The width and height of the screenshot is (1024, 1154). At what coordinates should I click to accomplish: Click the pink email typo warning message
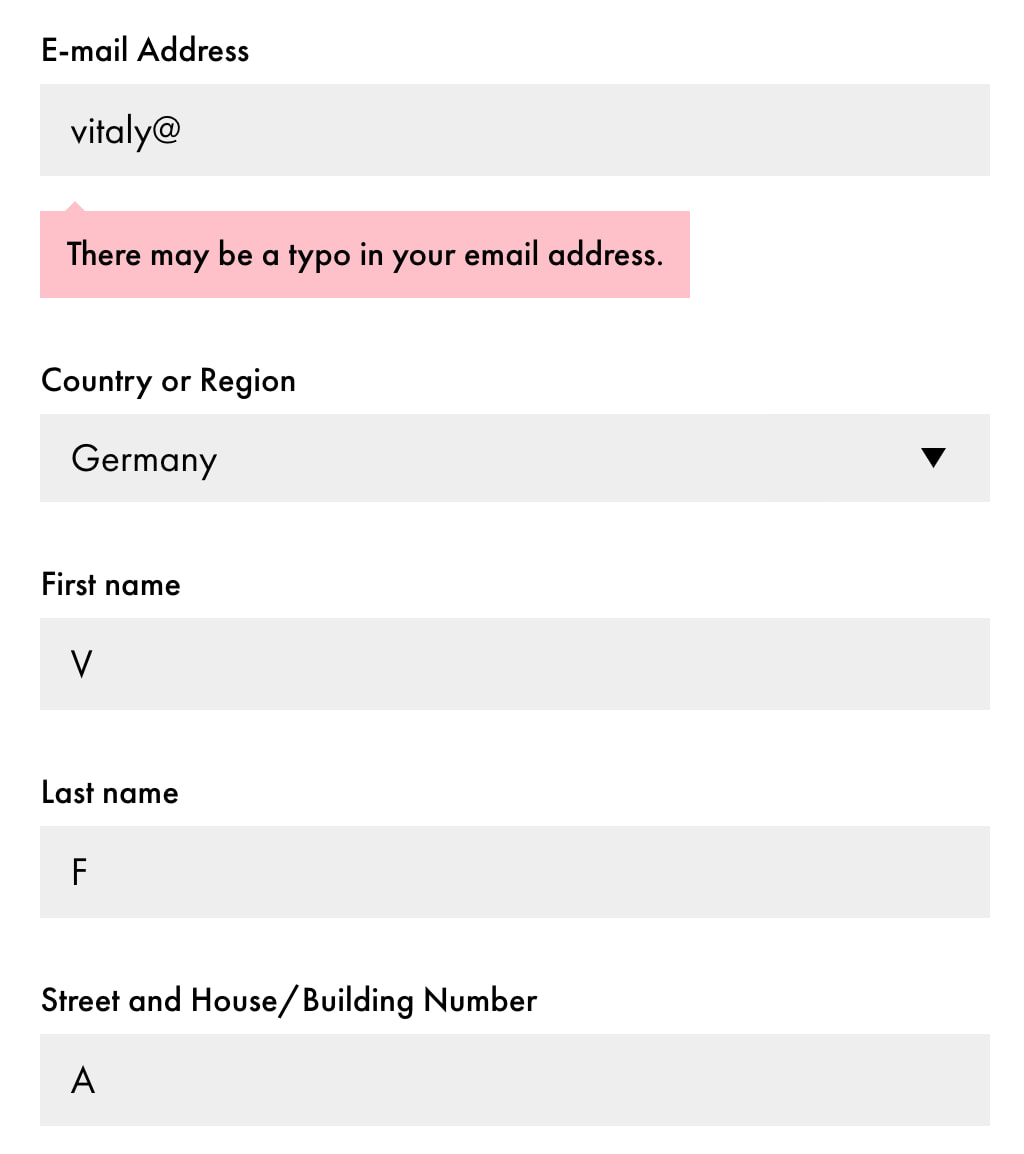(x=365, y=255)
